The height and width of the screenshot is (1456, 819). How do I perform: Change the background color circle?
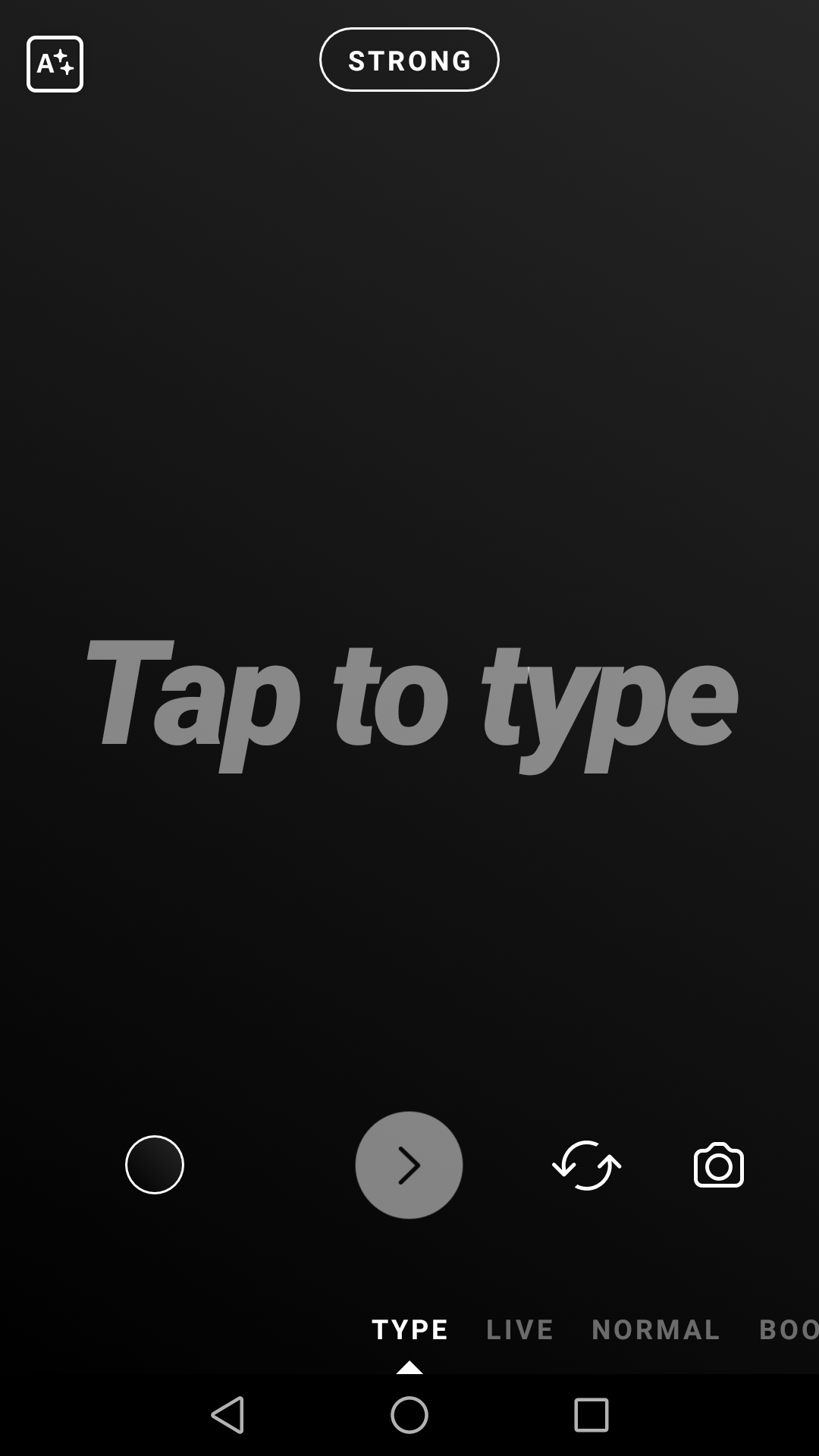point(155,1165)
